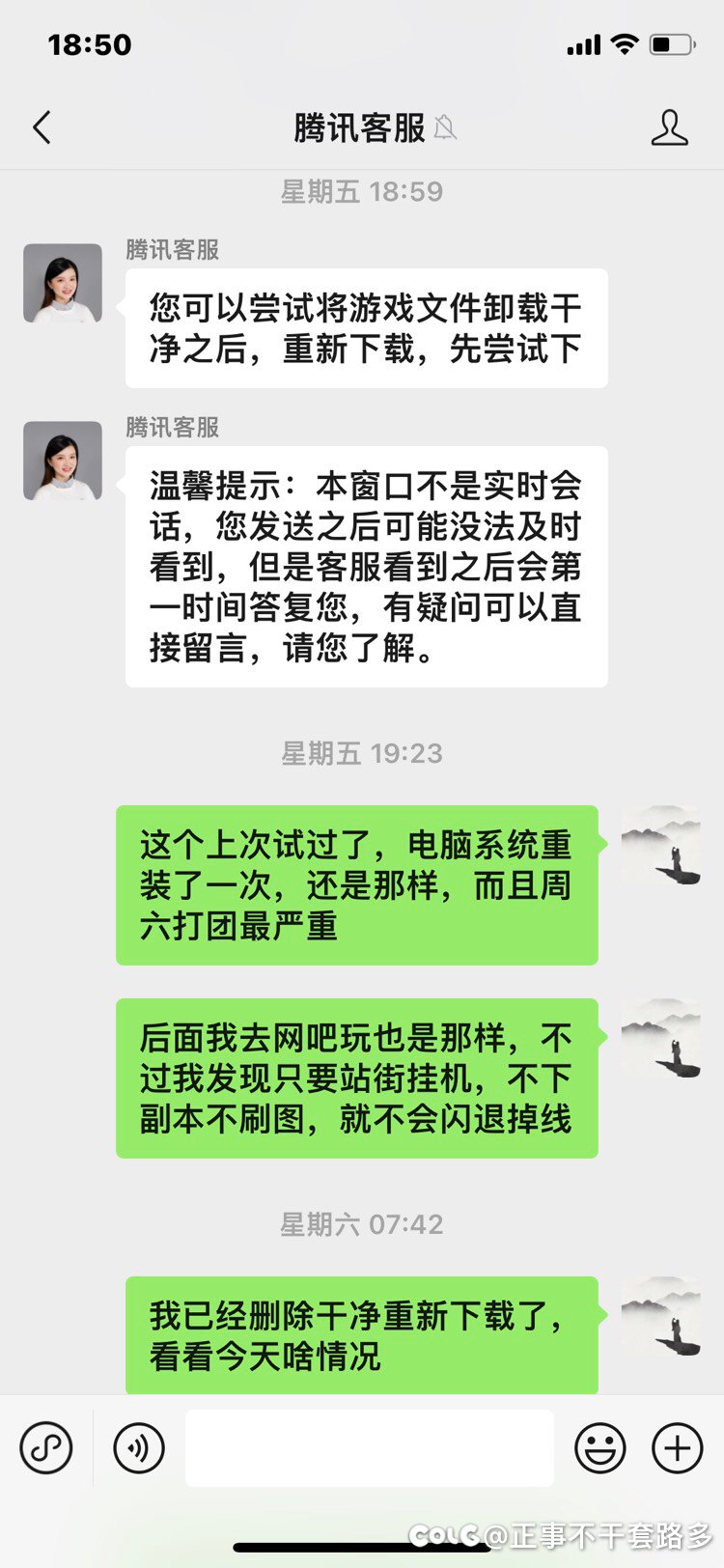
Task: View my avatar beside the 电脑系统重装 message
Action: click(x=660, y=845)
